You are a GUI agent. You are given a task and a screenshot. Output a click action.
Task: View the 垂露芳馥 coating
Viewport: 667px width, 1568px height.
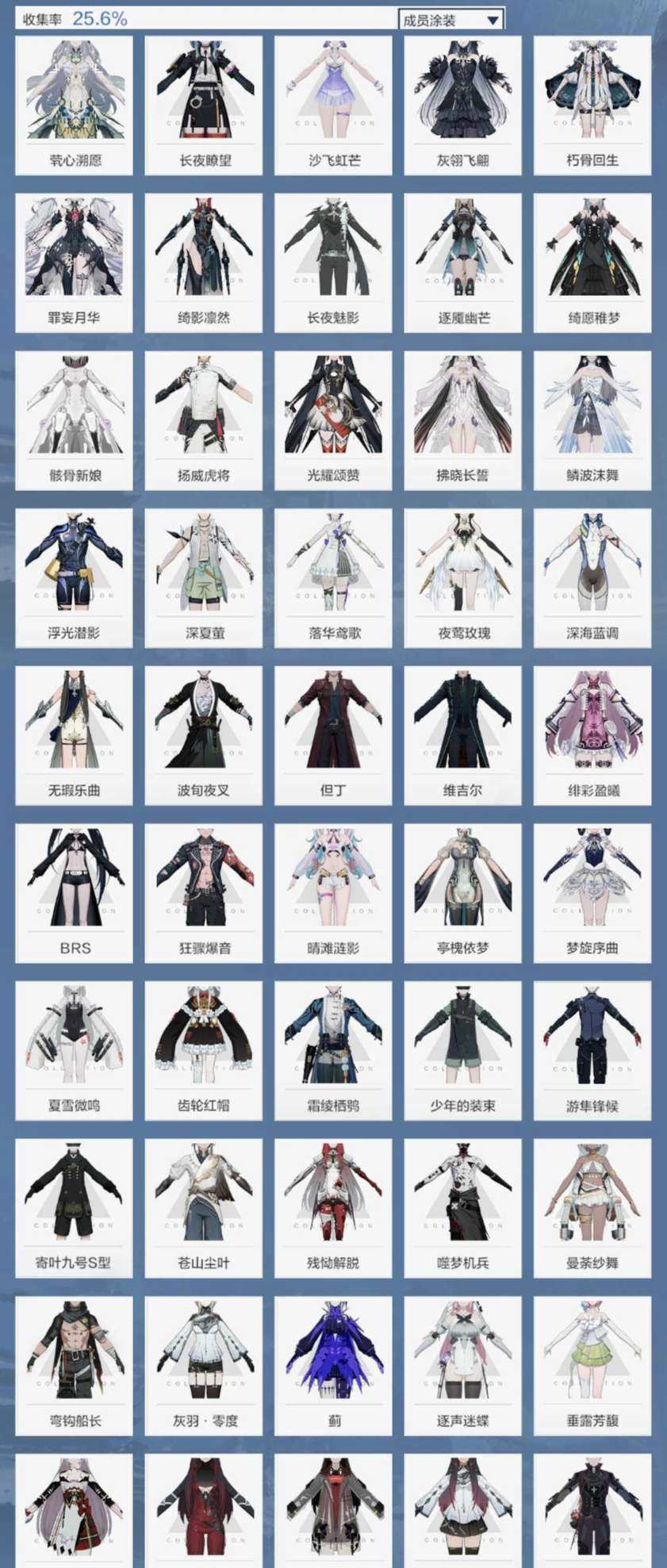[x=592, y=1365]
